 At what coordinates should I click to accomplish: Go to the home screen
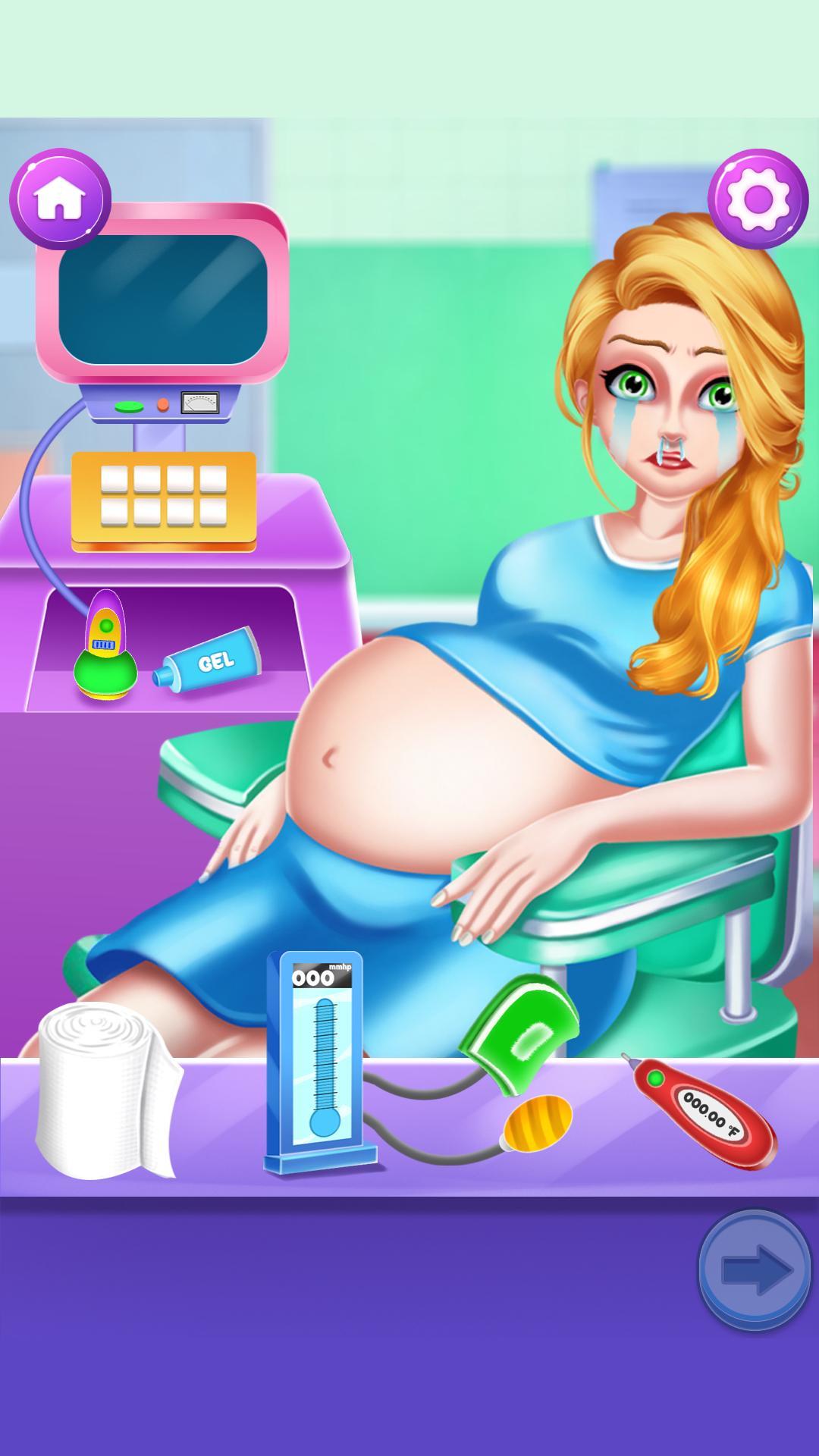(x=60, y=199)
